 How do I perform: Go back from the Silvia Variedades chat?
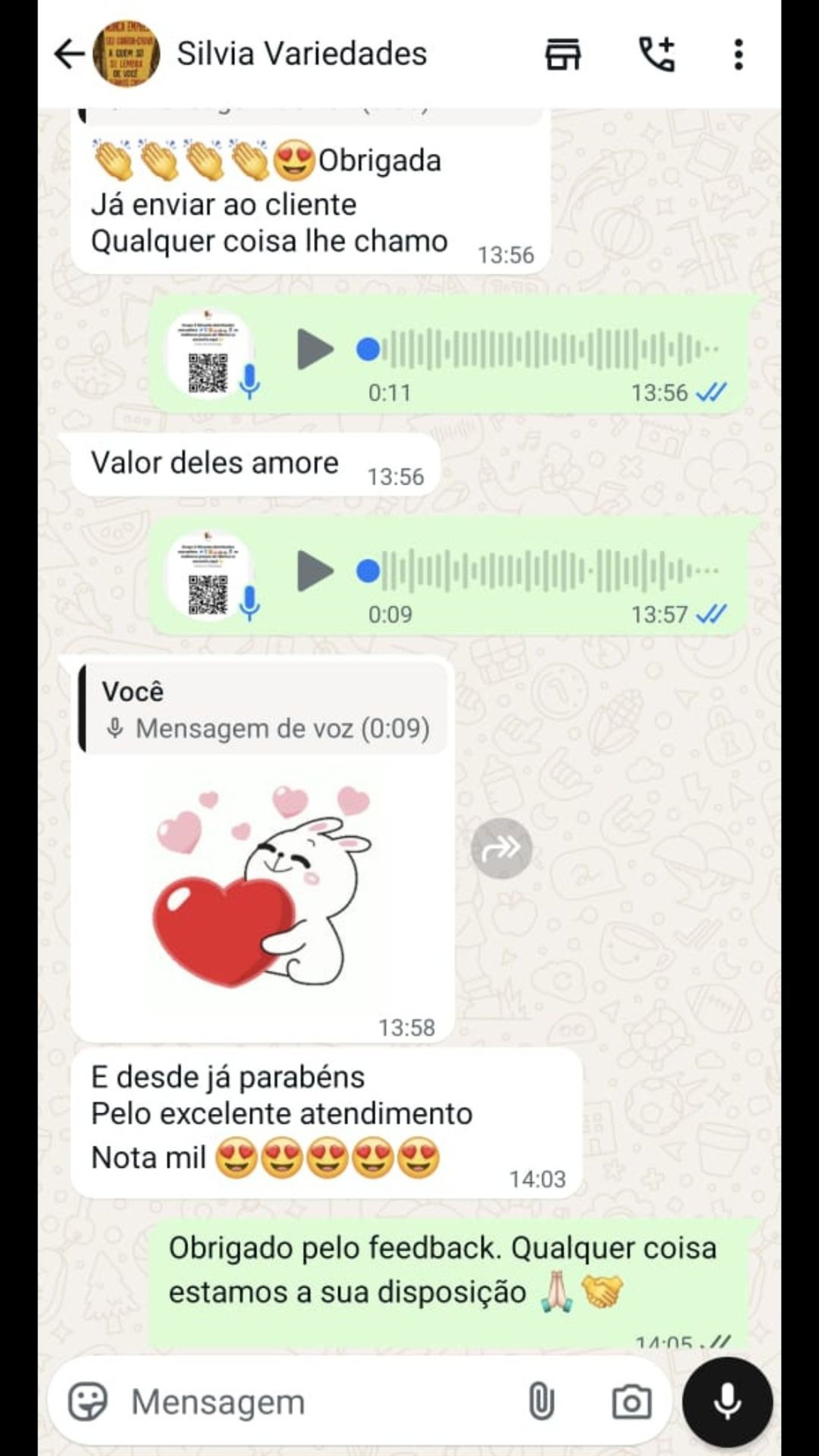[68, 55]
